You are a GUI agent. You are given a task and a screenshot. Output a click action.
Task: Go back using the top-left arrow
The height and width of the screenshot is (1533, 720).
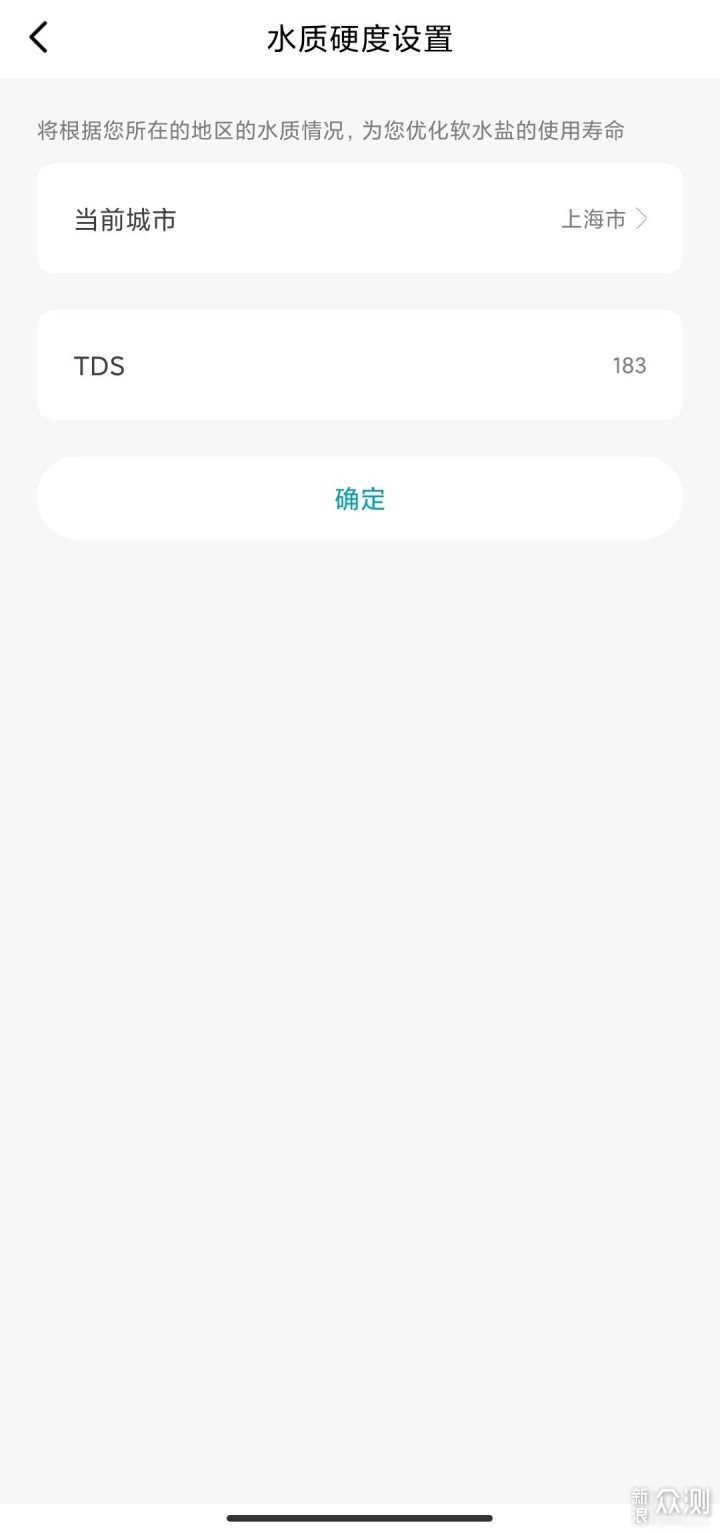38,38
